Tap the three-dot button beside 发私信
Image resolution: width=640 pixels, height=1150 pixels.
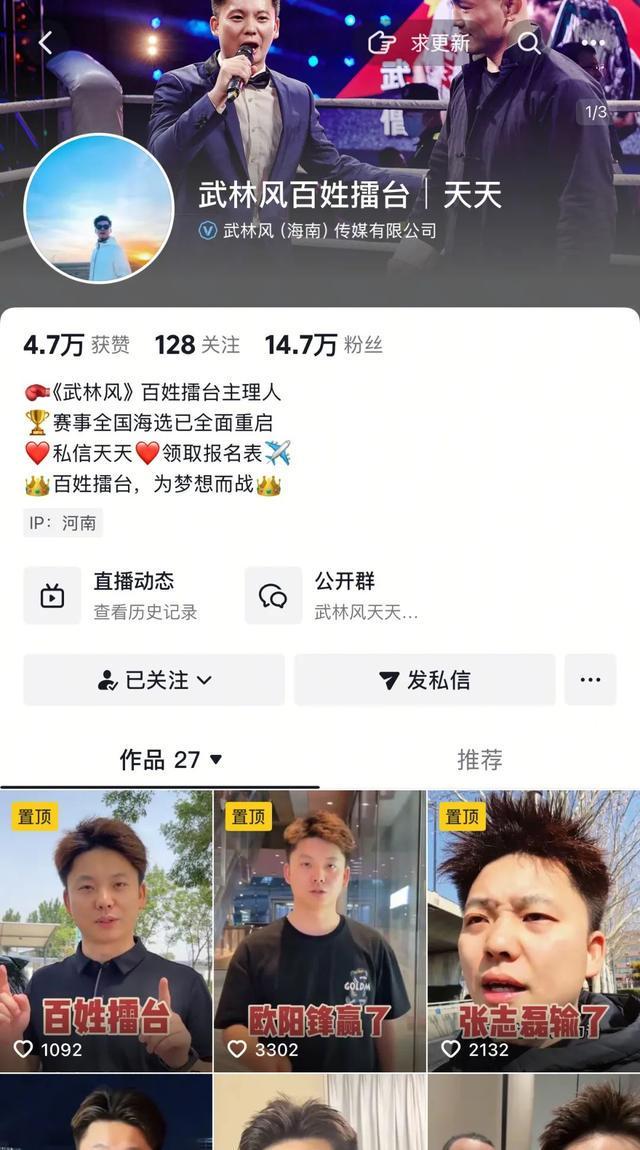[x=590, y=680]
